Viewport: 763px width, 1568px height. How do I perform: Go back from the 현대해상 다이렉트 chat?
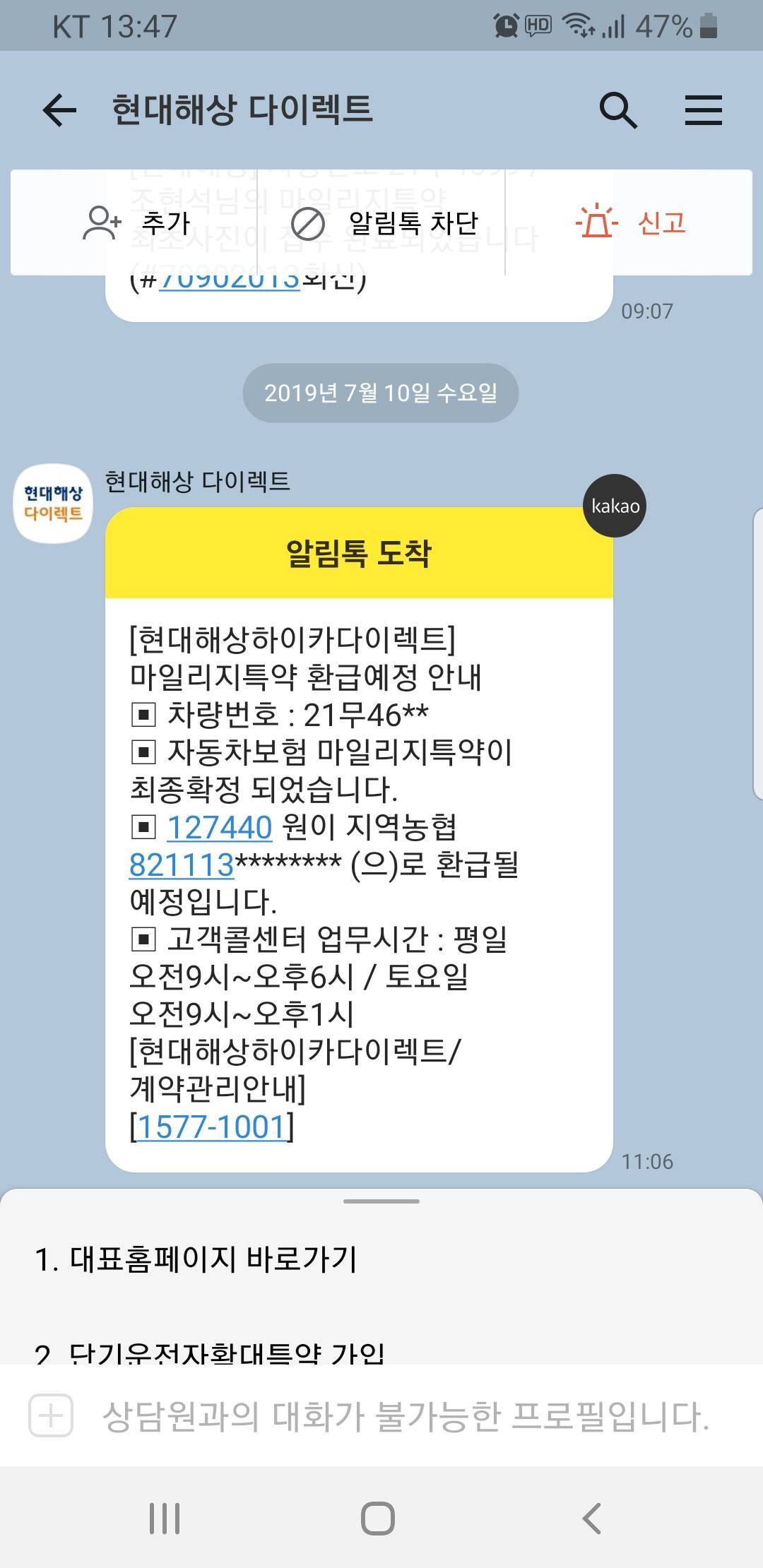(59, 110)
